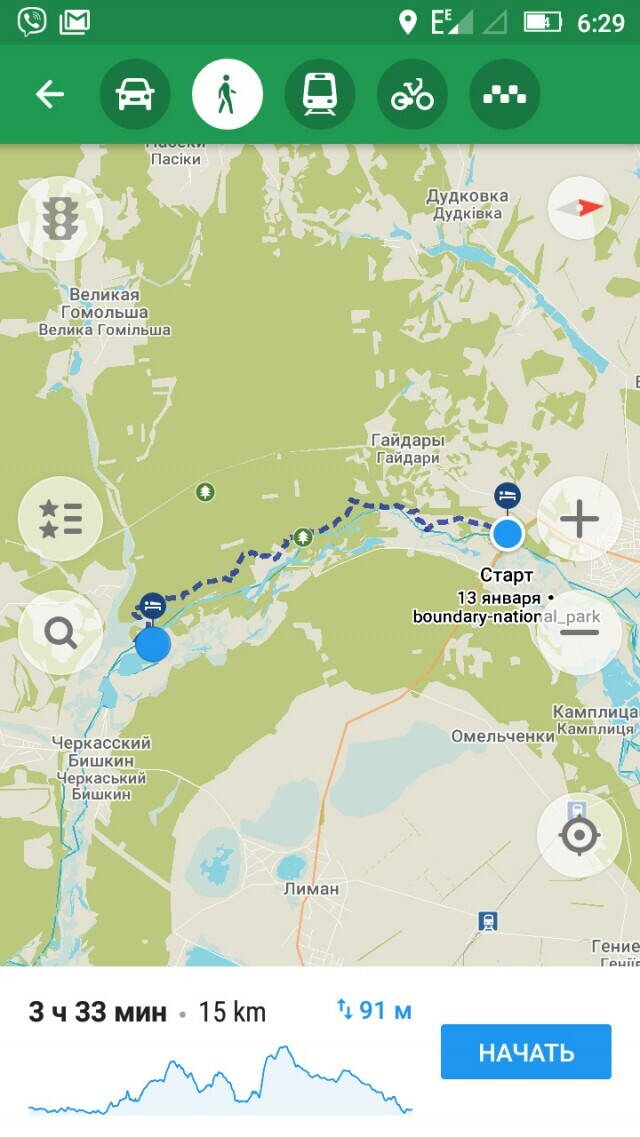This screenshot has height=1137, width=640.
Task: Go back using the arrow
Action: click(49, 95)
